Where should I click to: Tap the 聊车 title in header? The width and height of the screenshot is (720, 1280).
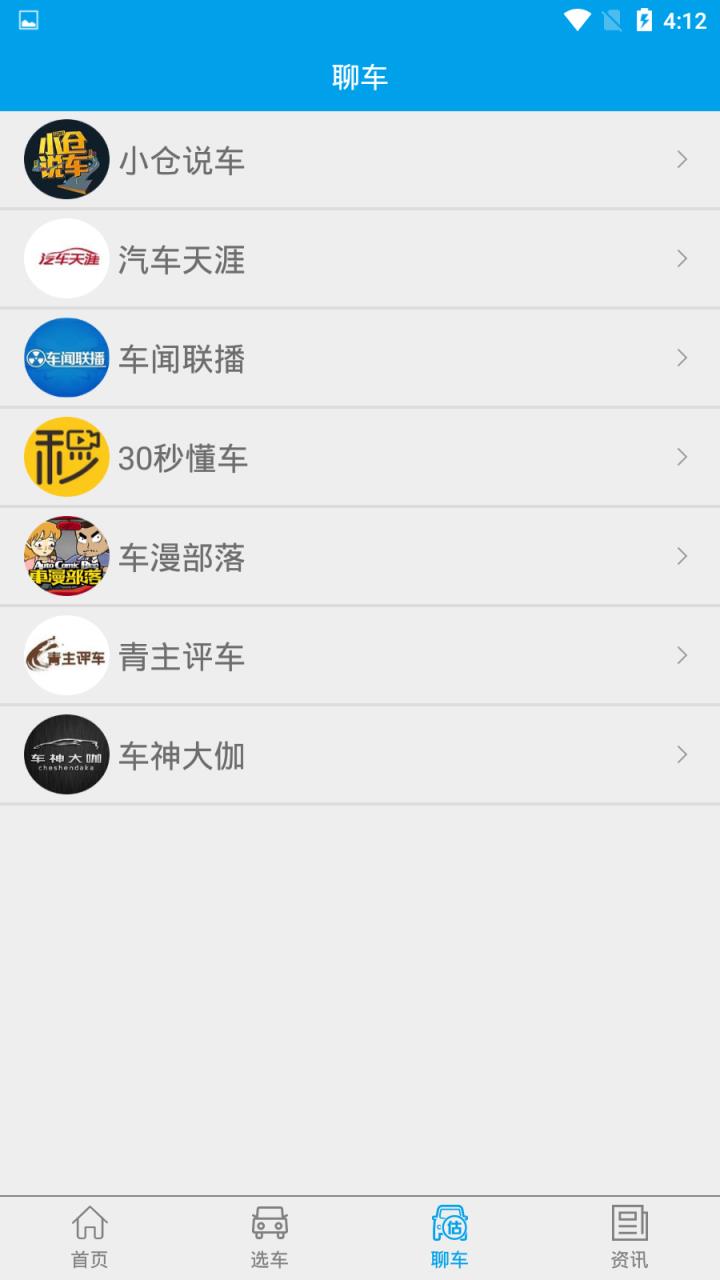(360, 76)
